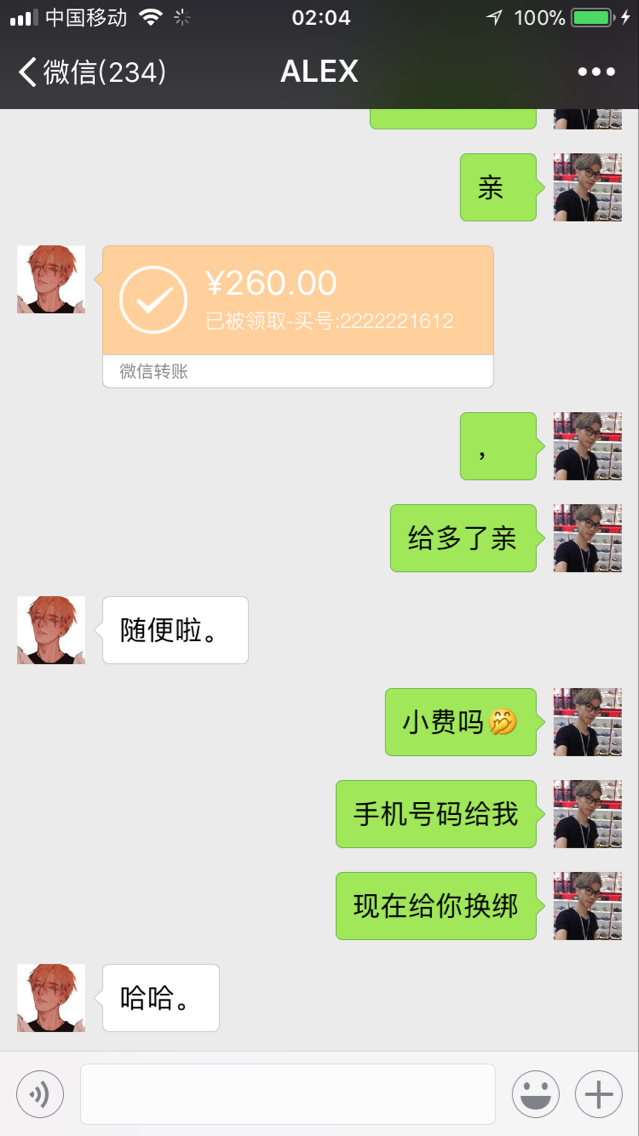Switch to voice message input
Screen dimensions: 639x1136
[x=40, y=1094]
